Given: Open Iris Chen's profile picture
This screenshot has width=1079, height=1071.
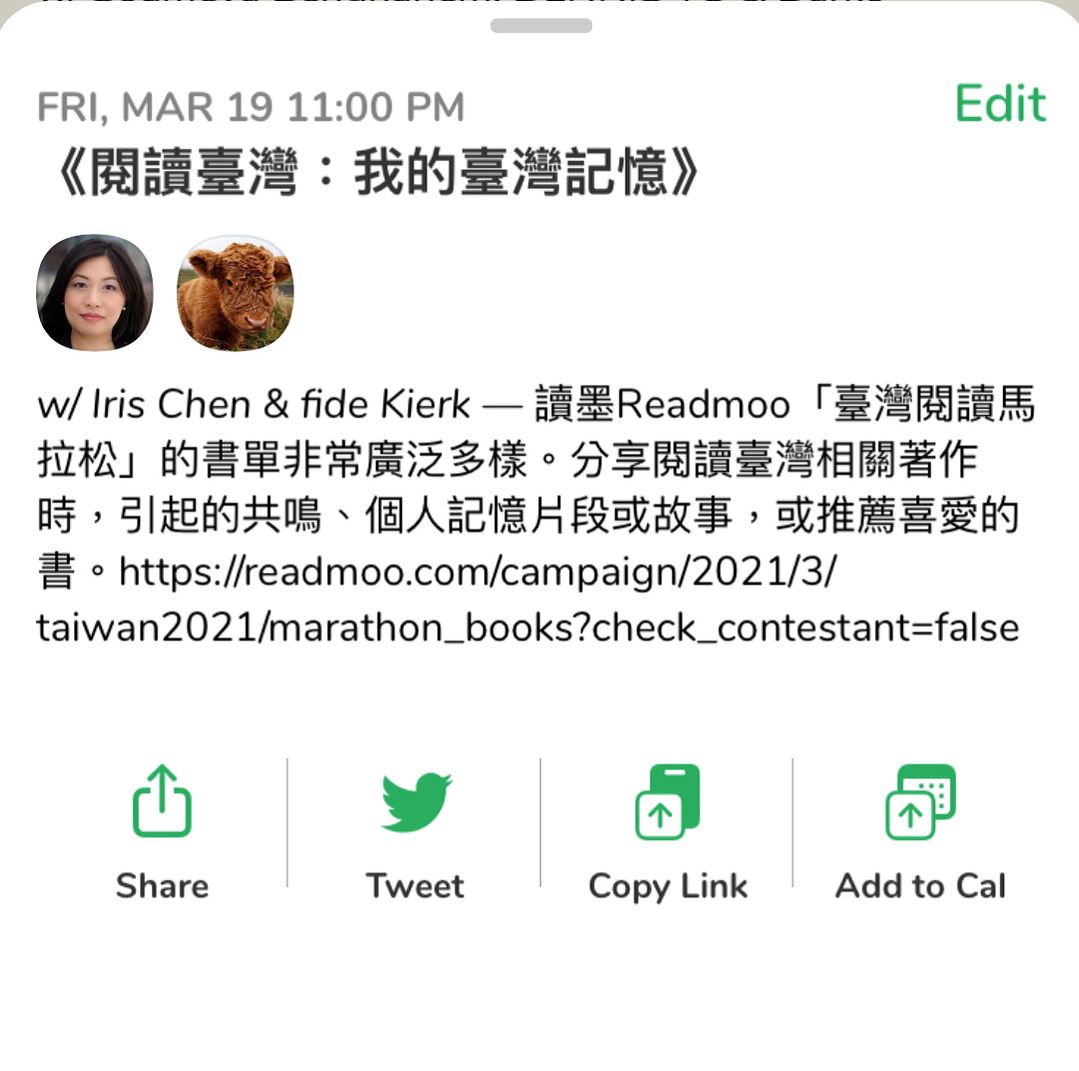Looking at the screenshot, I should point(95,293).
